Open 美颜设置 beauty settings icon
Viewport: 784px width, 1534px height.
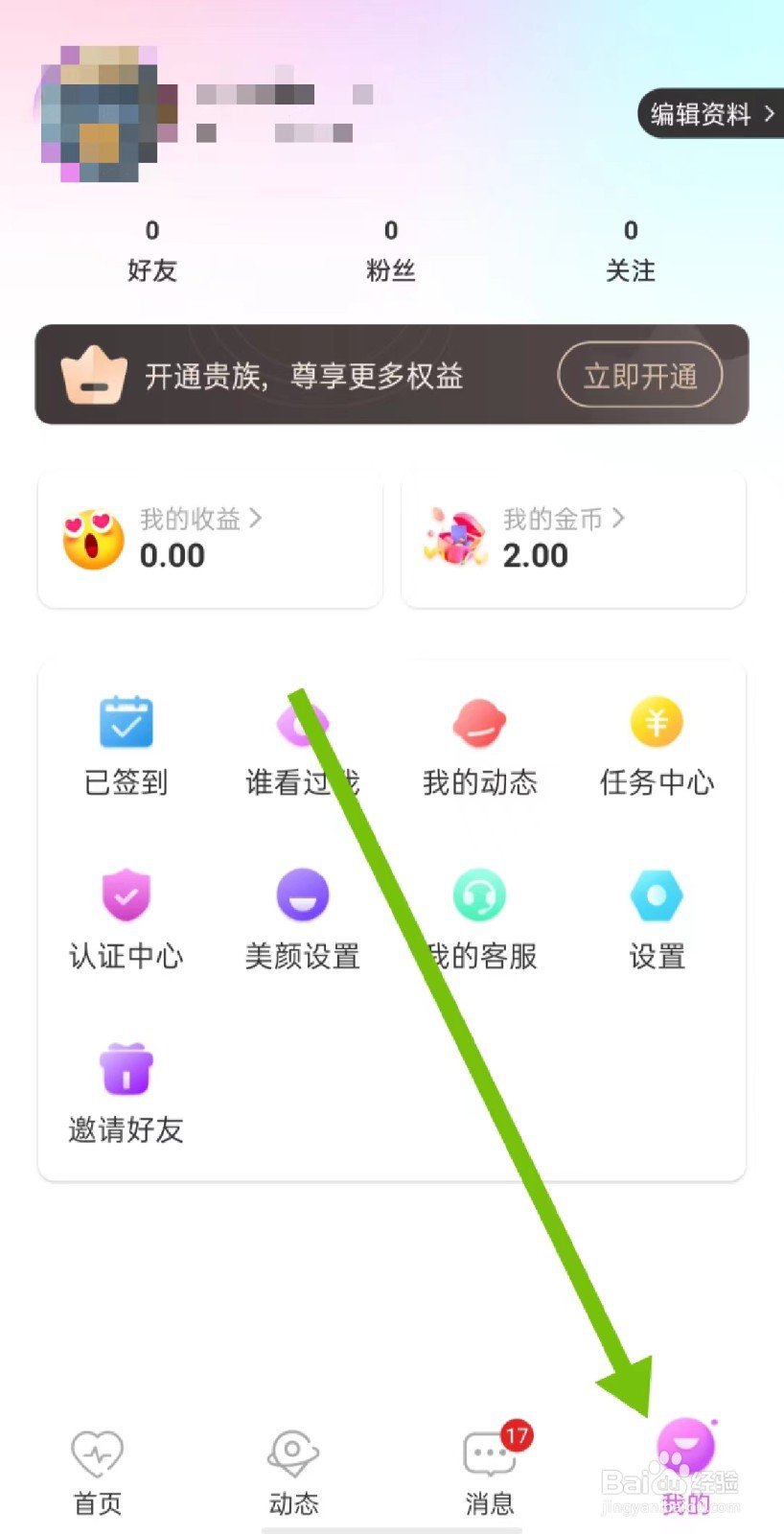click(302, 895)
